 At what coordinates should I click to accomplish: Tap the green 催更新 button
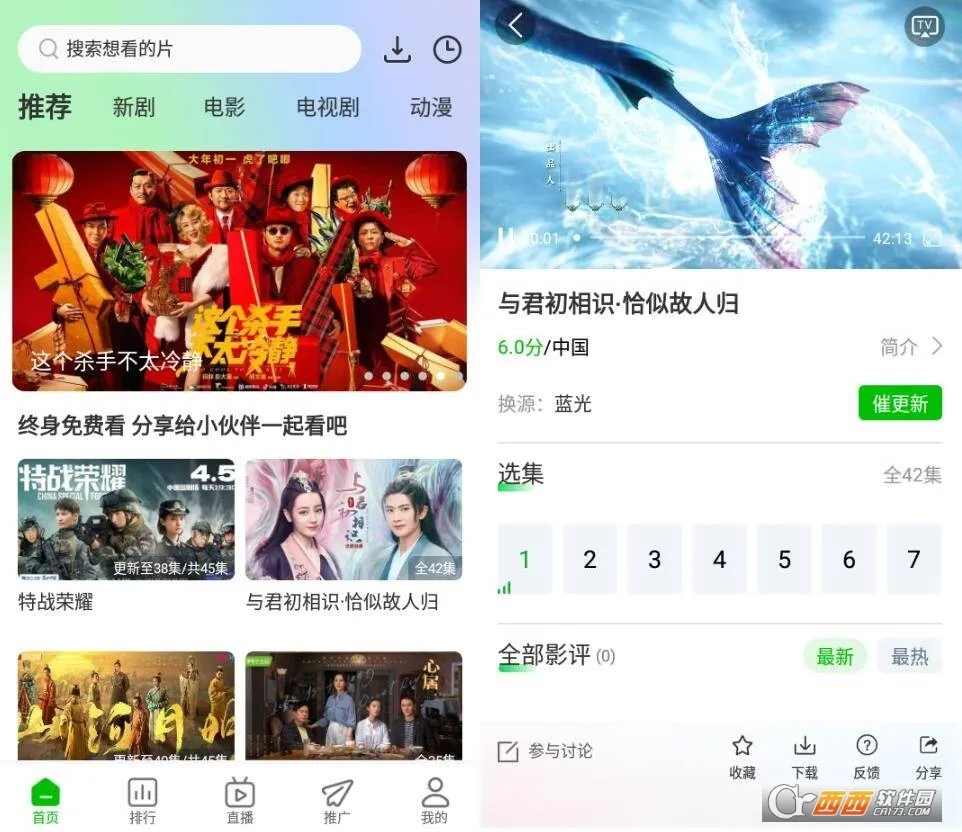900,403
